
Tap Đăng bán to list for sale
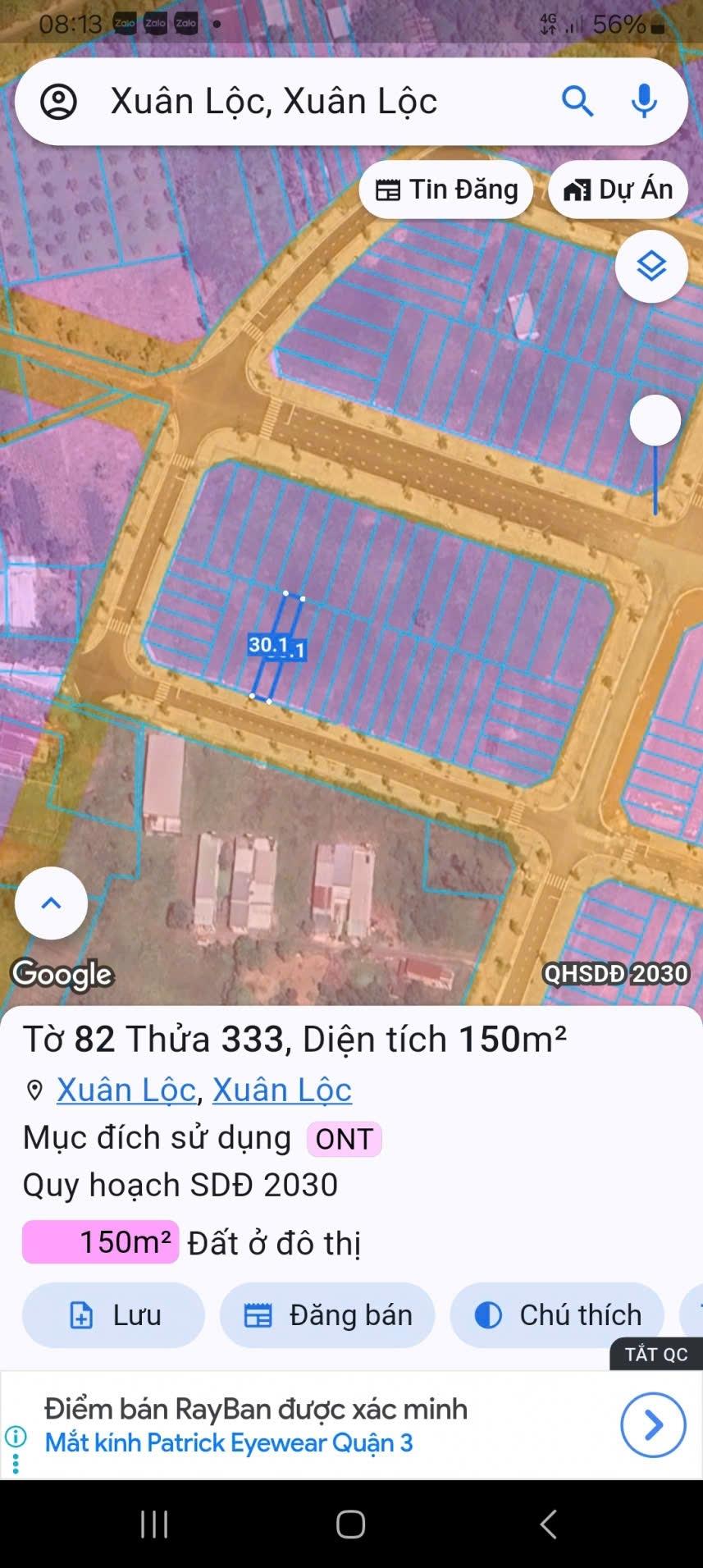(x=327, y=1315)
